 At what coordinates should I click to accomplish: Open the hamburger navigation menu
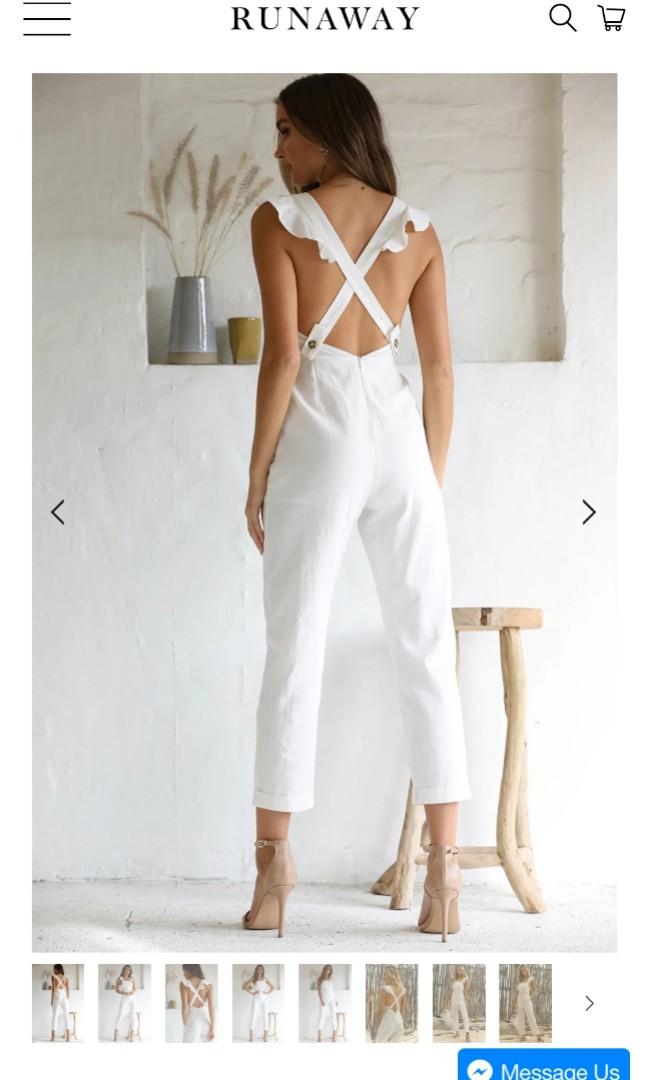(47, 18)
